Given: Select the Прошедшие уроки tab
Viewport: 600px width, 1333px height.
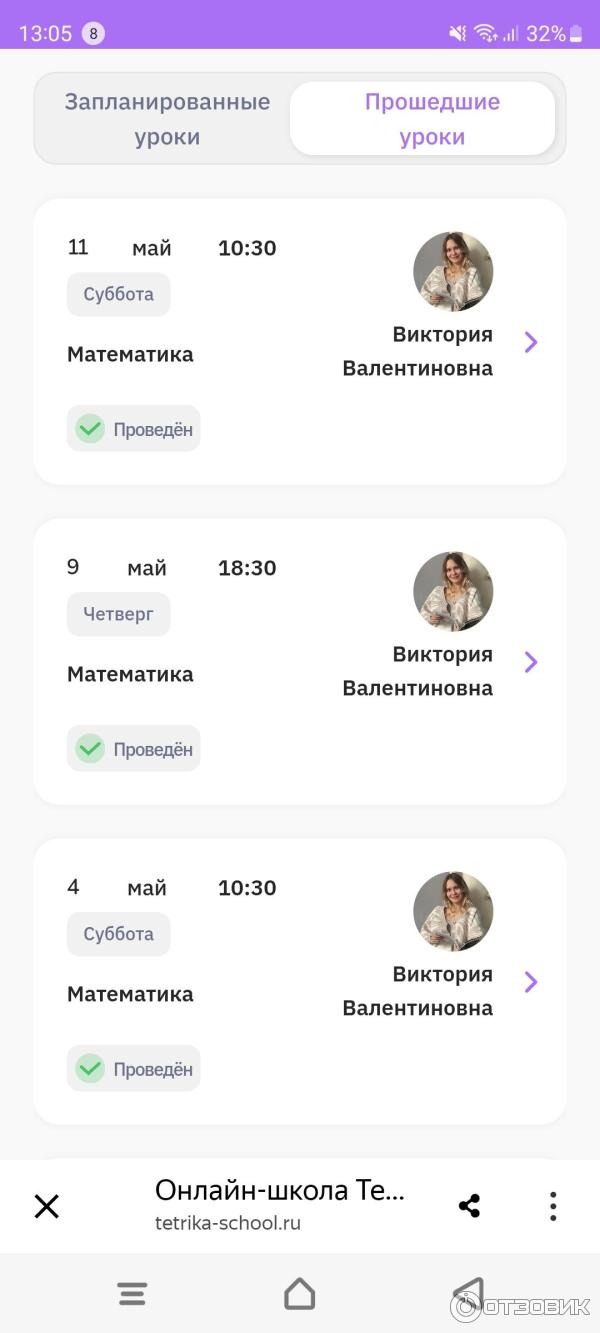Looking at the screenshot, I should pyautogui.click(x=431, y=119).
